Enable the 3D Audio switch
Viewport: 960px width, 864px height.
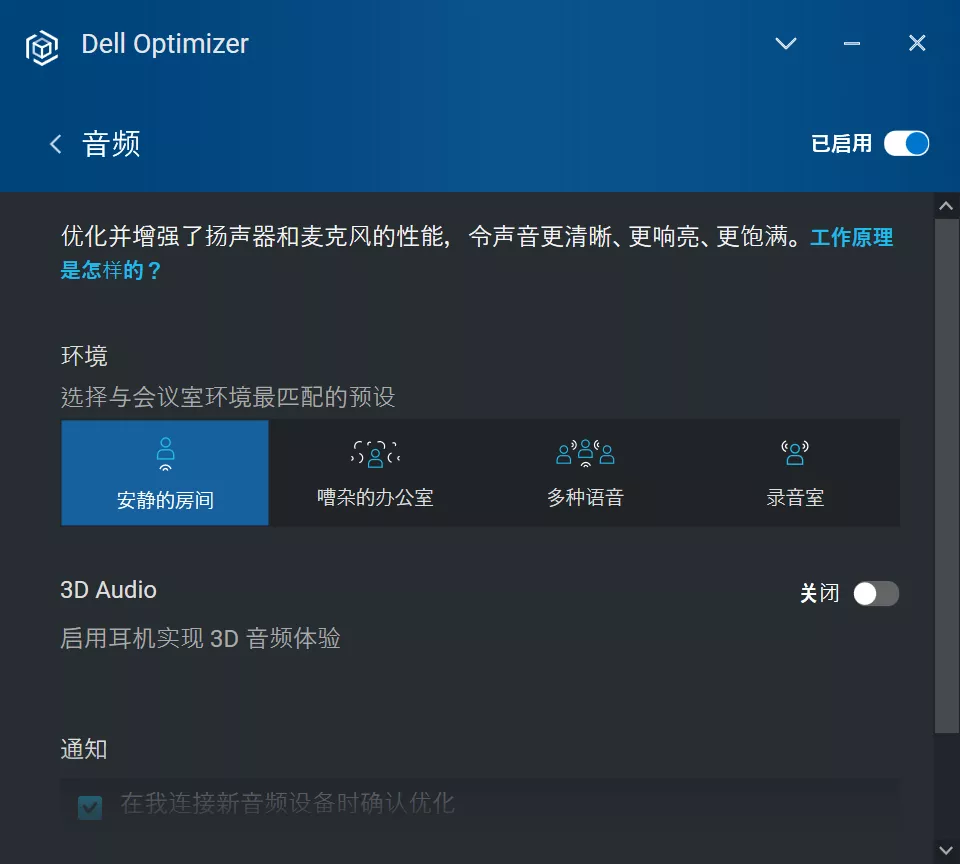876,594
